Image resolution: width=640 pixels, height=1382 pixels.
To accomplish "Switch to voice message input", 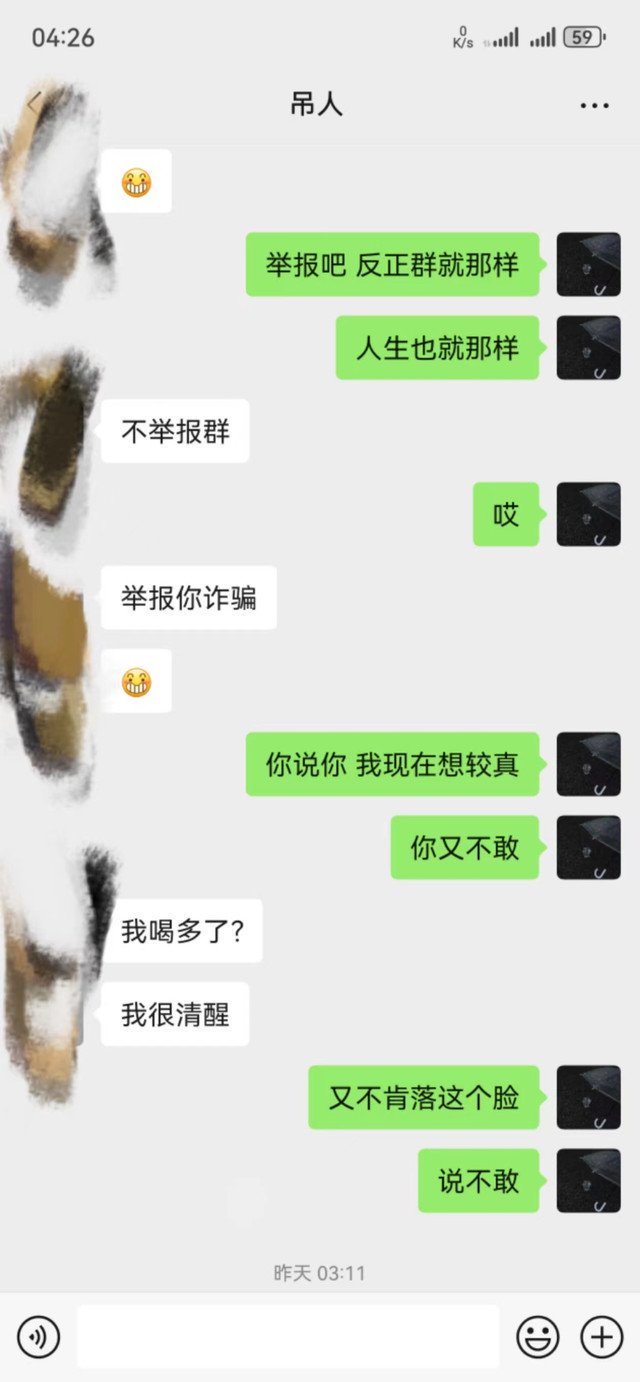I will click(38, 1337).
